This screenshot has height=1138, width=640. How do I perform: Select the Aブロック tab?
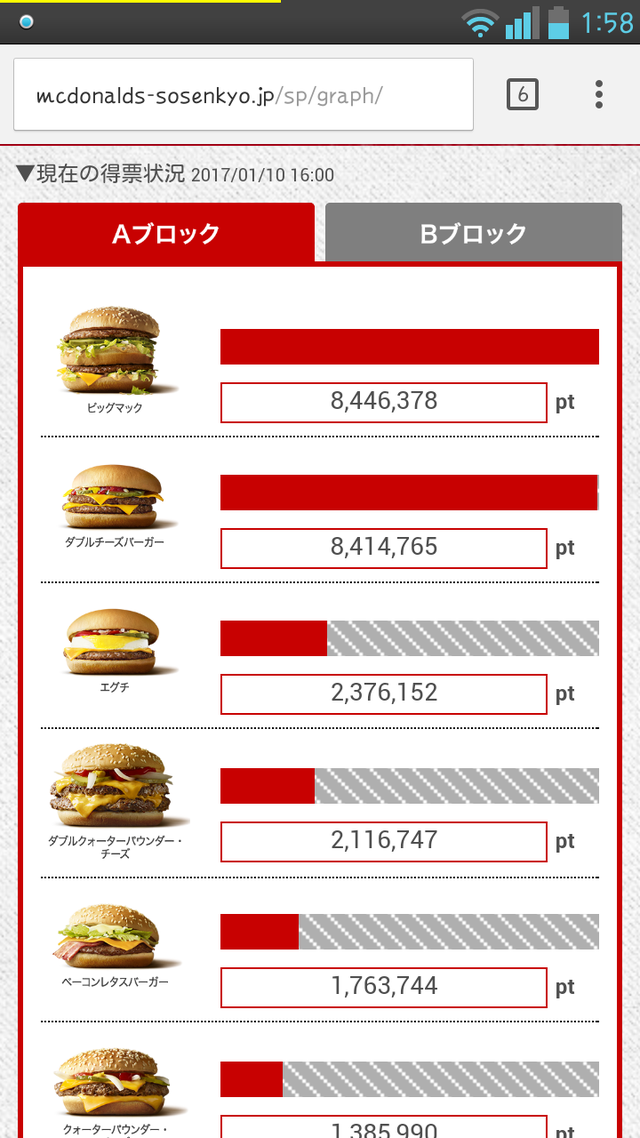pyautogui.click(x=166, y=234)
